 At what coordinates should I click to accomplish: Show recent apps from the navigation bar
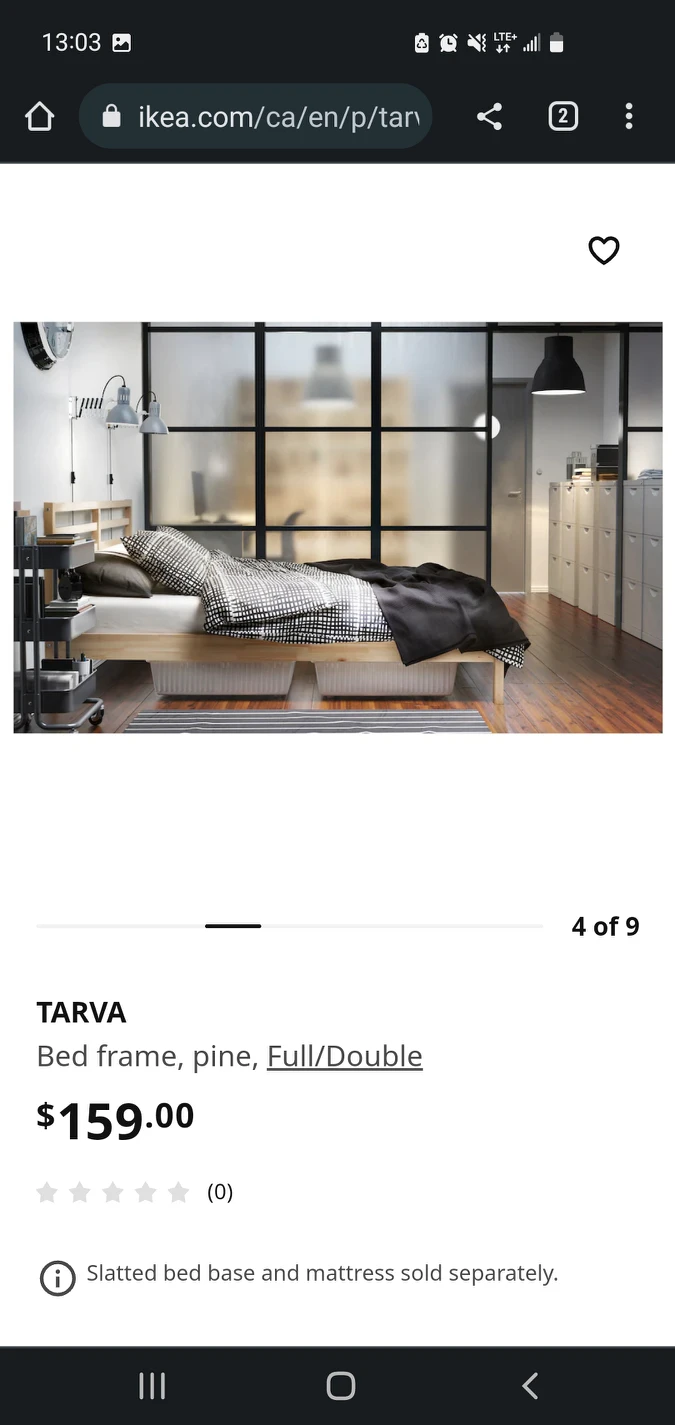152,1385
